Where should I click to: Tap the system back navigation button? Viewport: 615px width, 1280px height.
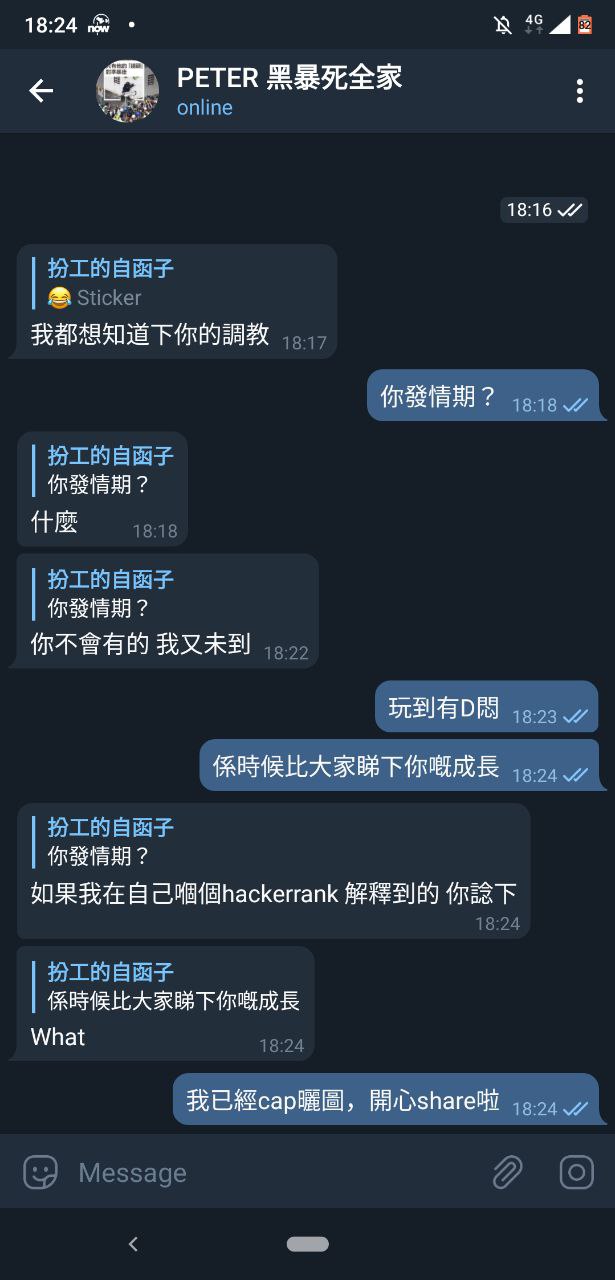pos(133,1244)
